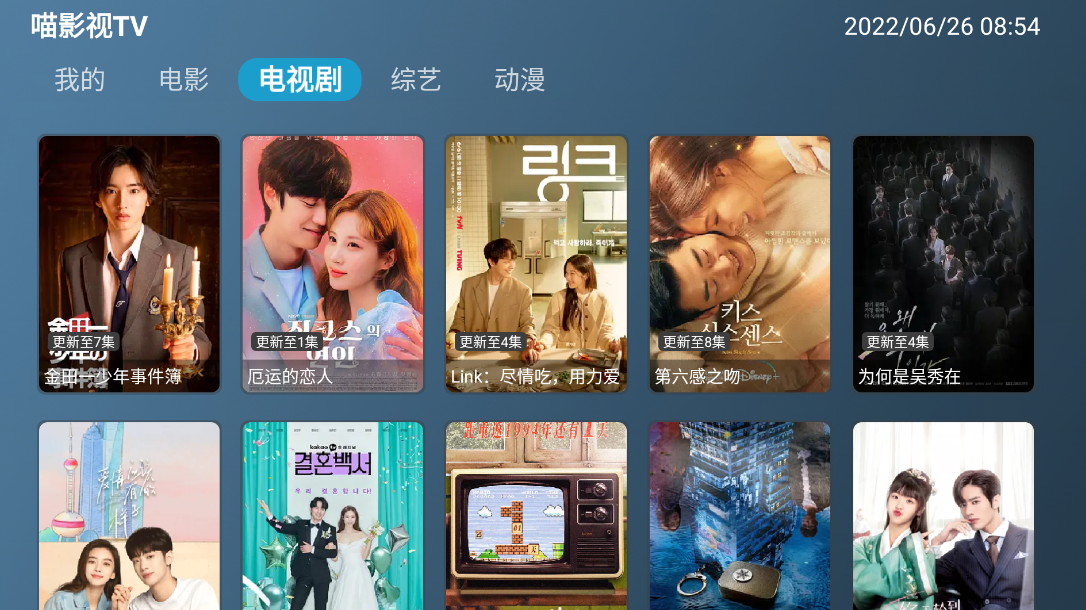Switch to the 我的 tab

point(80,80)
